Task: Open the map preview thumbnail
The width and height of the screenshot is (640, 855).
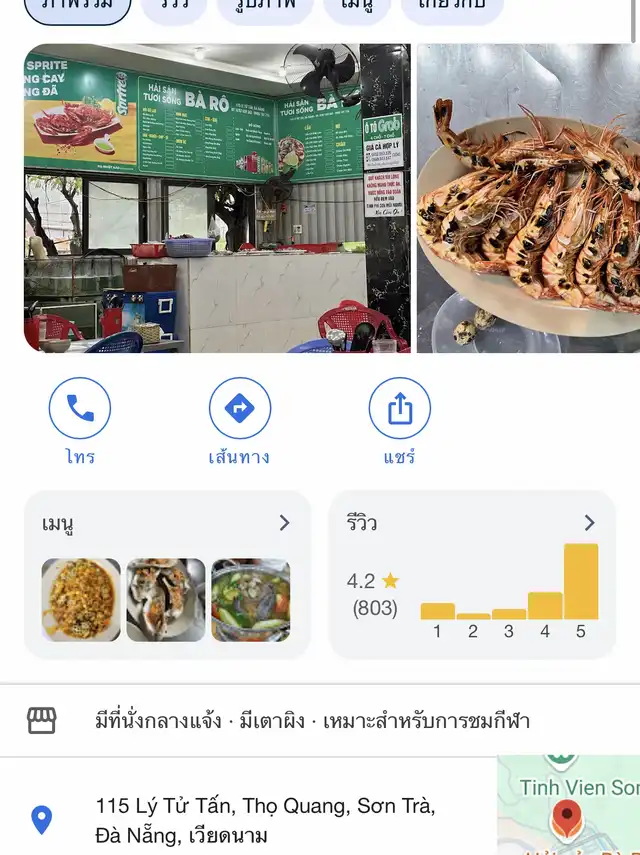Action: pyautogui.click(x=568, y=806)
